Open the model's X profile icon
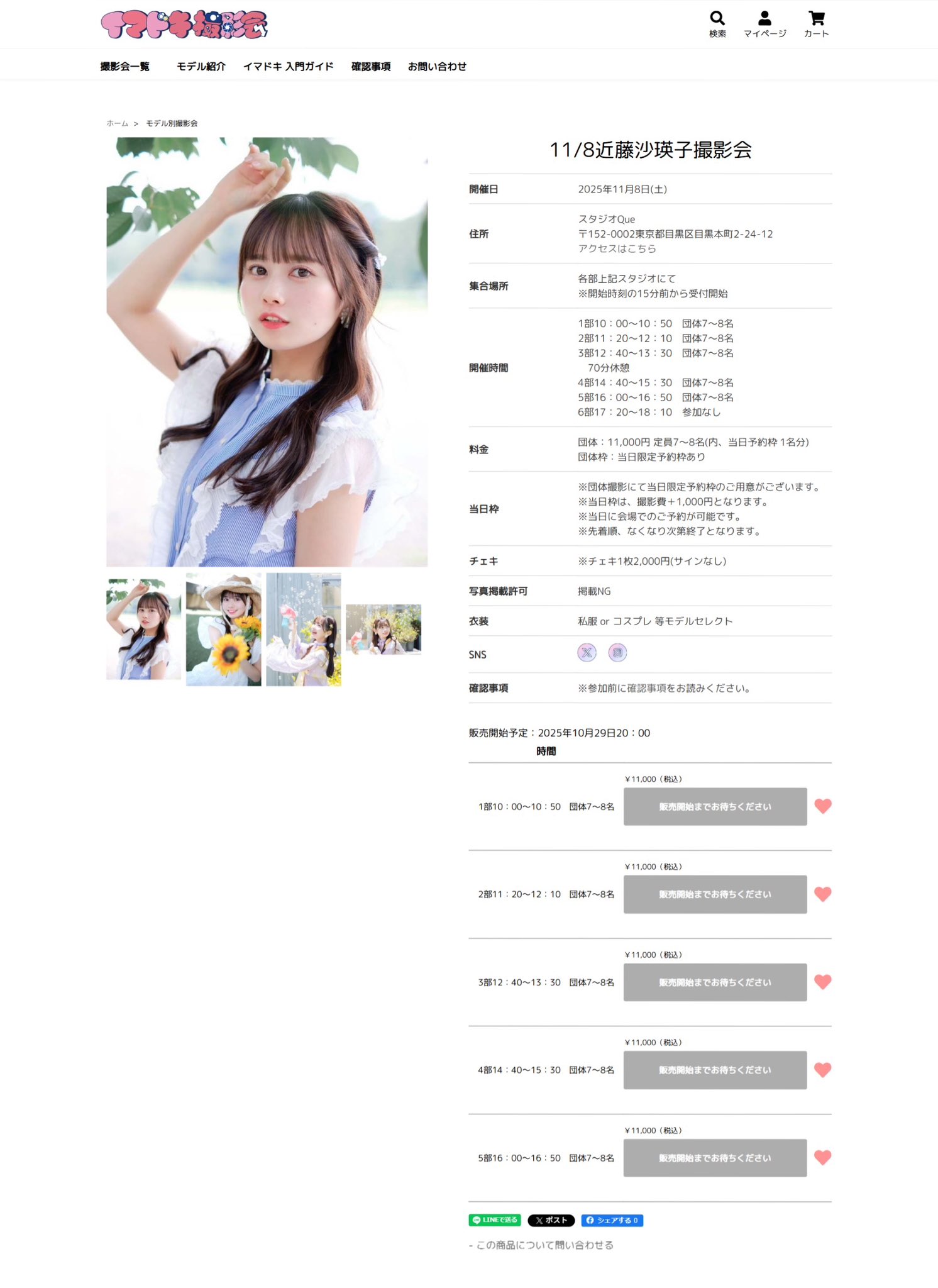Image resolution: width=938 pixels, height=1288 pixels. [x=587, y=653]
